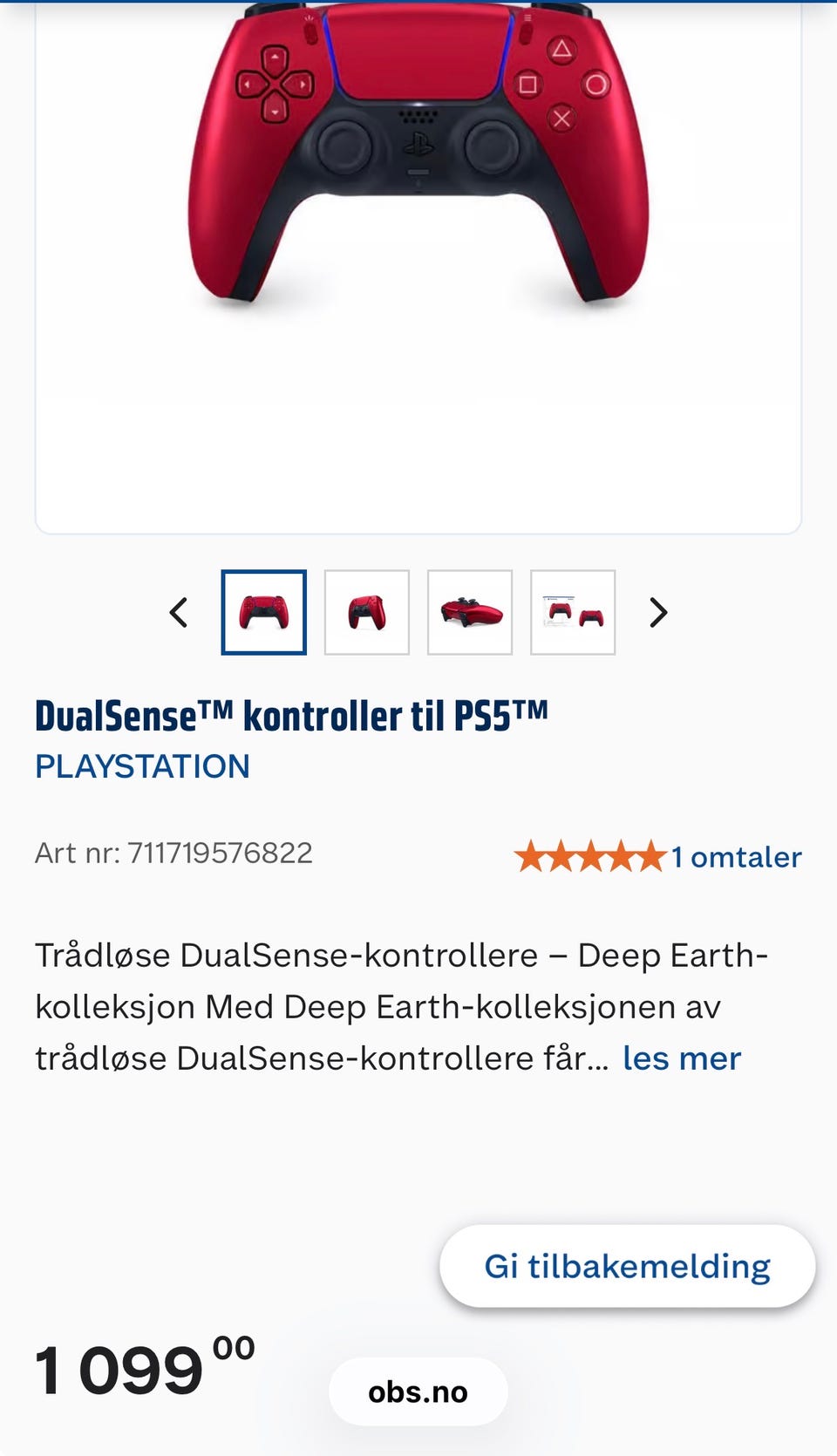
Task: Click the obs.no store button
Action: (x=418, y=1391)
